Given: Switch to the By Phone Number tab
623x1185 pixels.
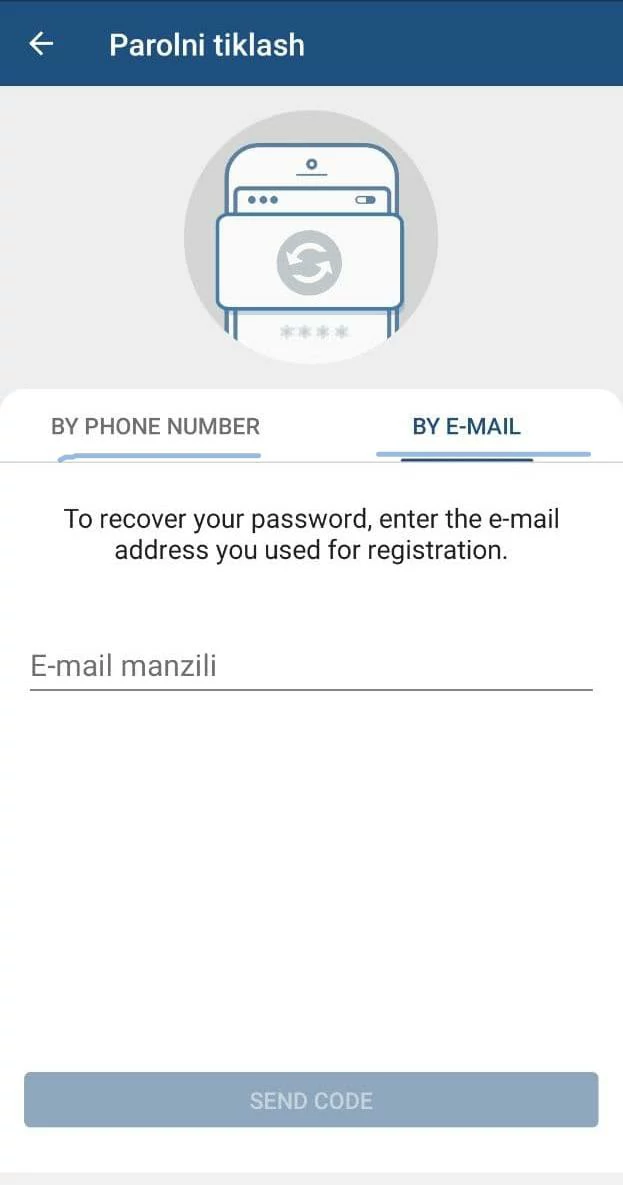Looking at the screenshot, I should click(x=155, y=427).
